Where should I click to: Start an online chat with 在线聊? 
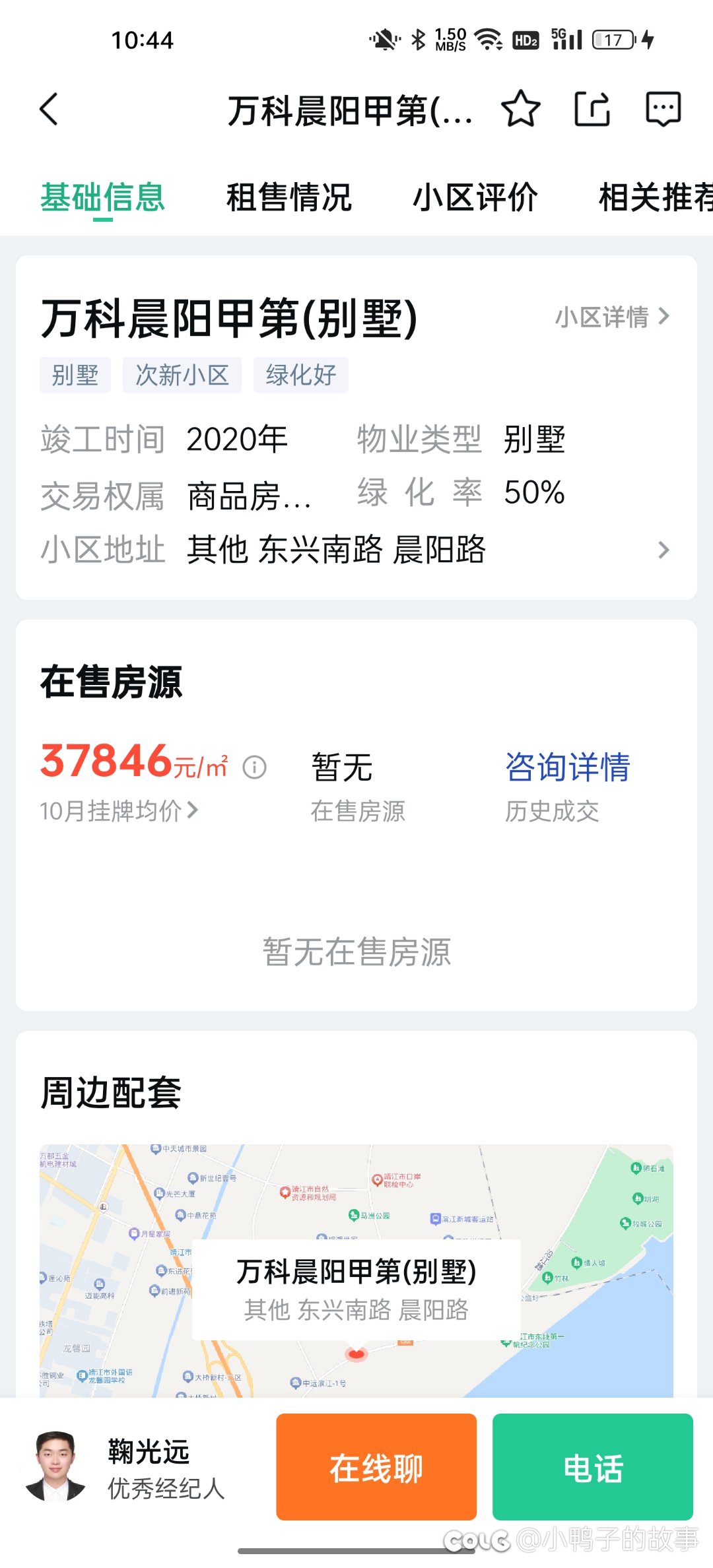tap(376, 1468)
